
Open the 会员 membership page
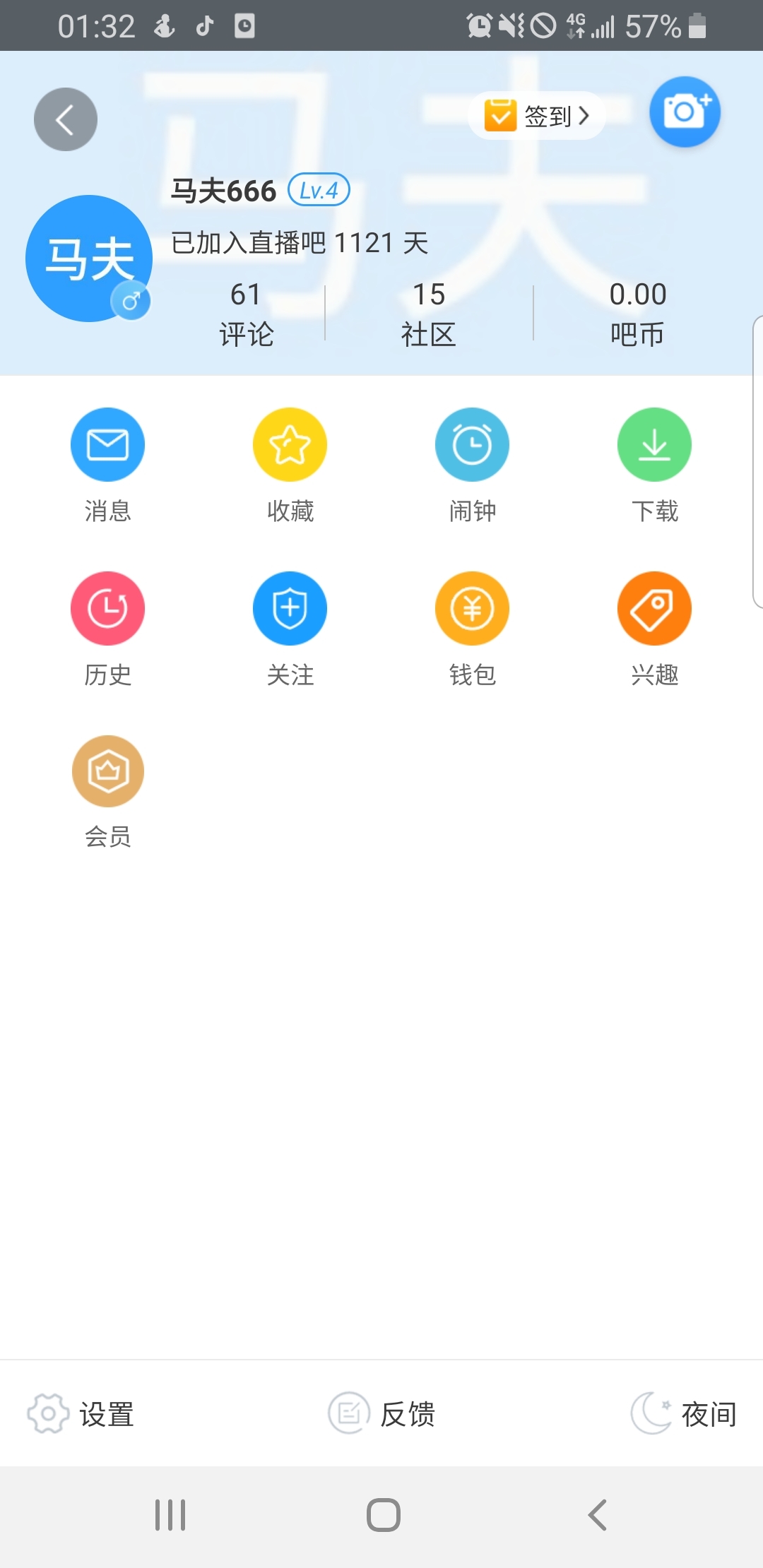click(107, 792)
